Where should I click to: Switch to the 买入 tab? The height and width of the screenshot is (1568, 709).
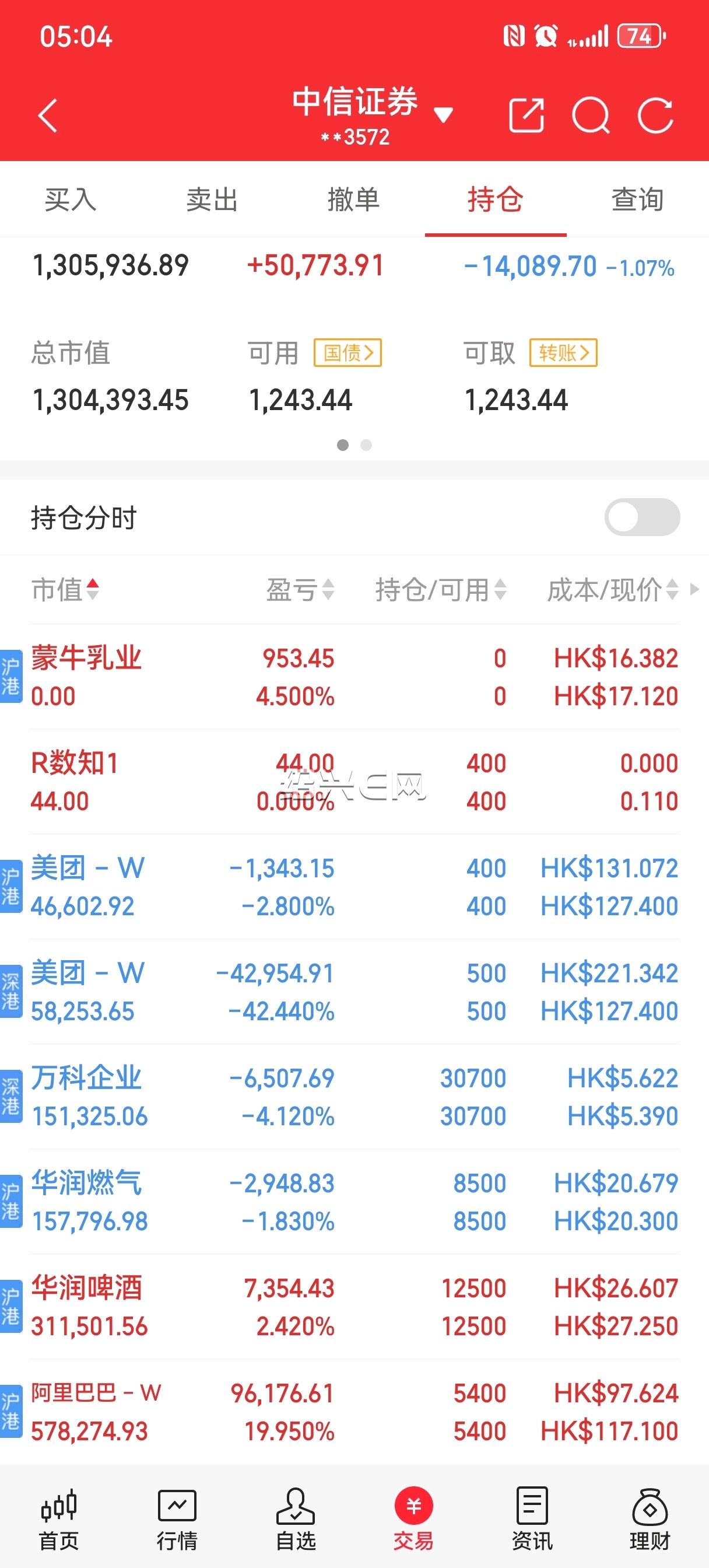71,199
